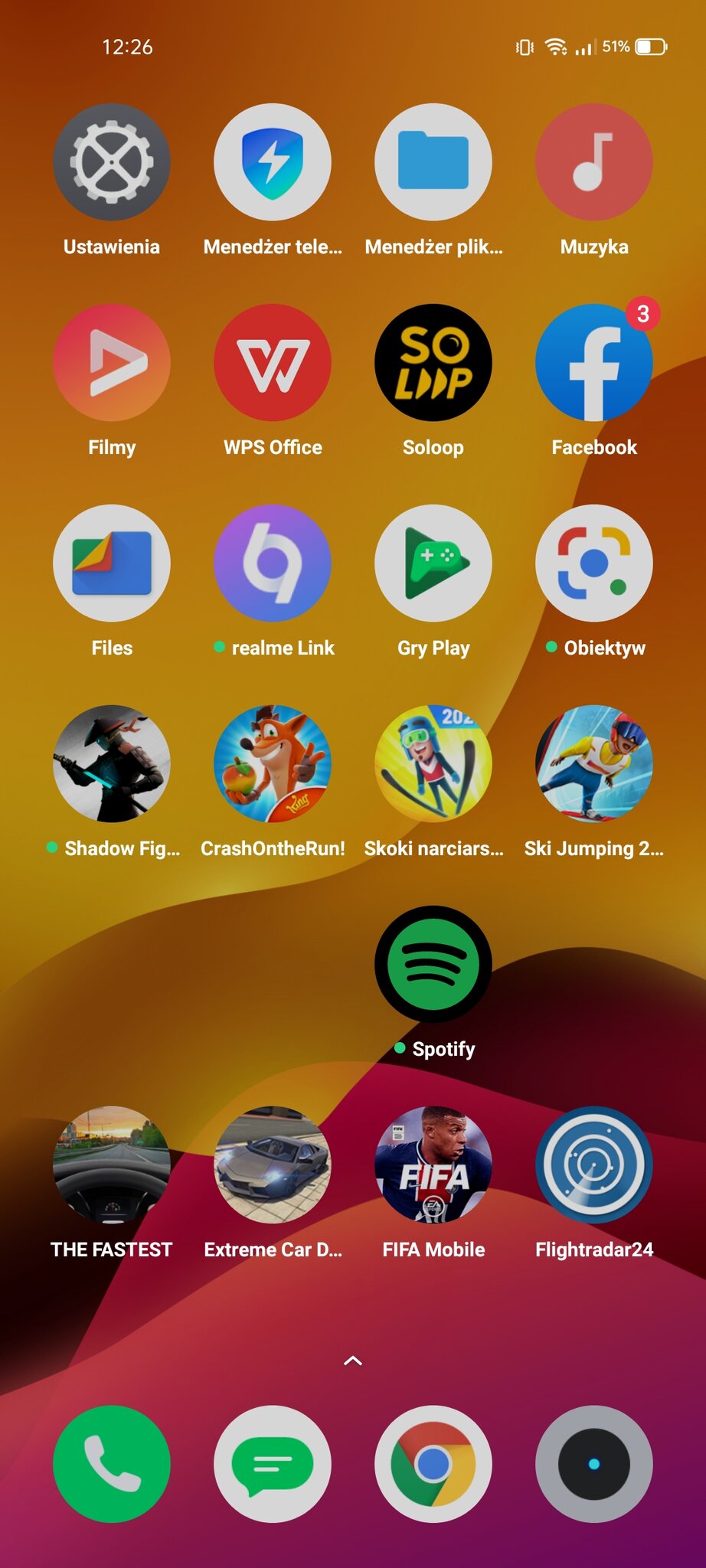Launch Menedżer telefonu app

[273, 162]
